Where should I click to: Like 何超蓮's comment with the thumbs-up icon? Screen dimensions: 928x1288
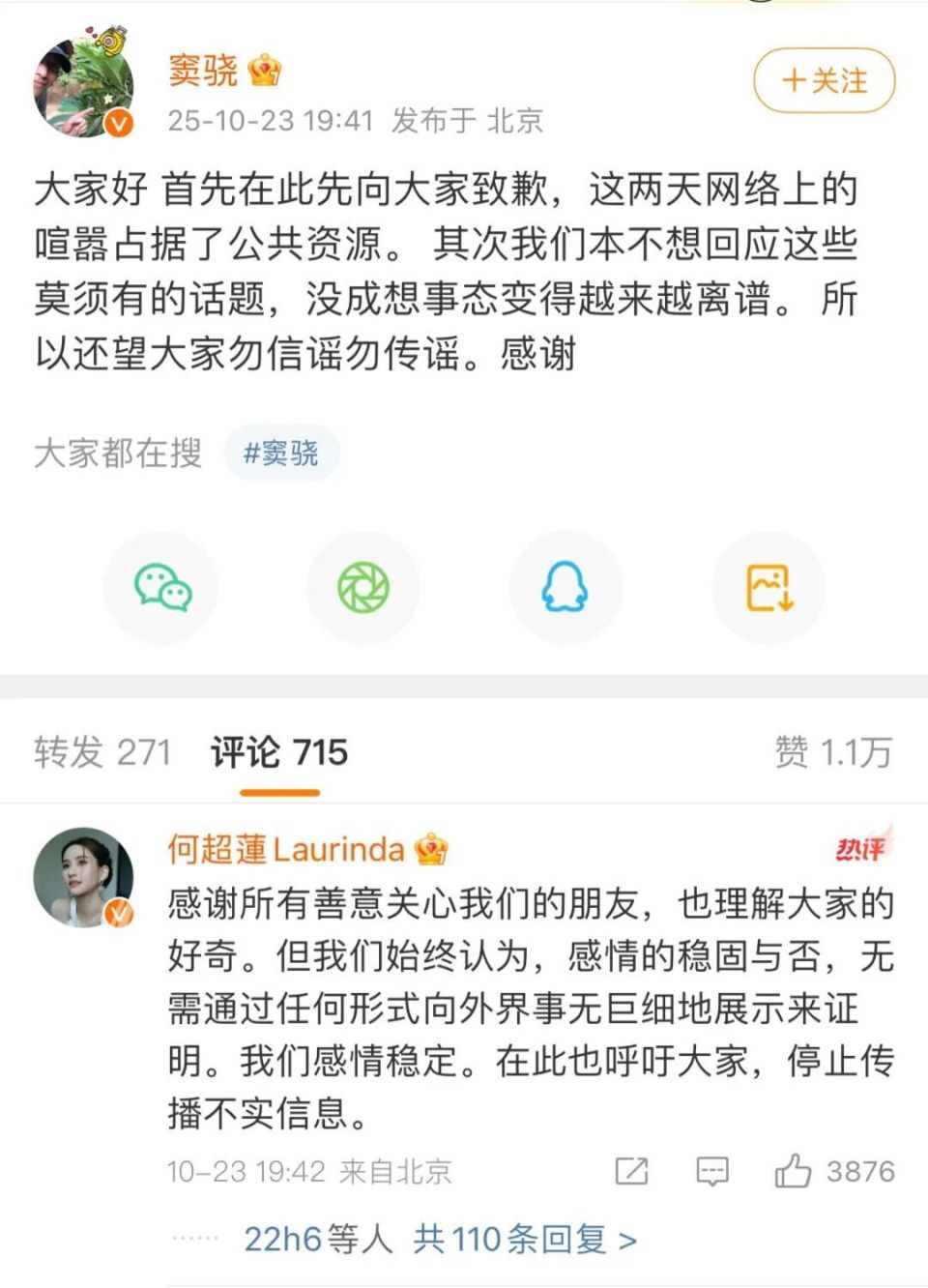click(x=795, y=1170)
